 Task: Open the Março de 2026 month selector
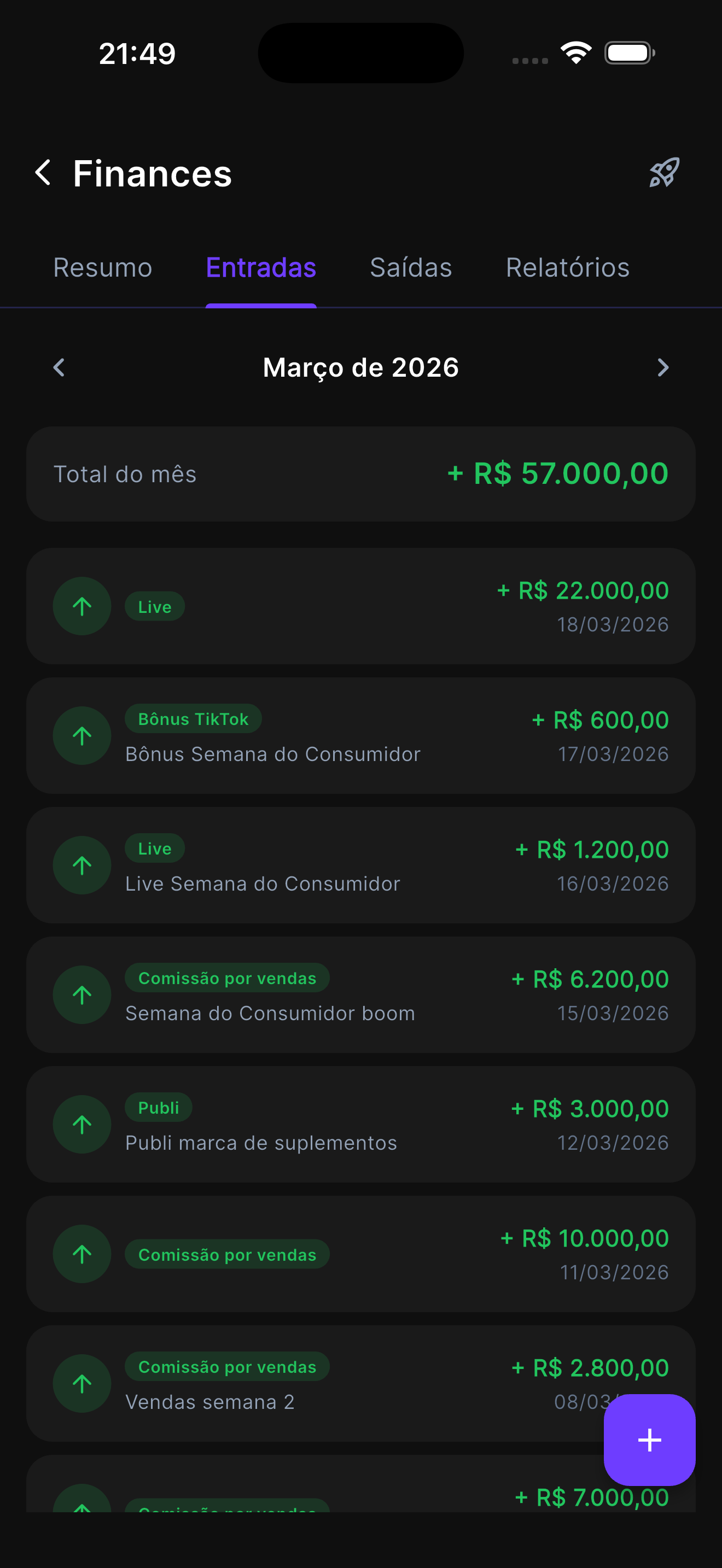coord(361,367)
